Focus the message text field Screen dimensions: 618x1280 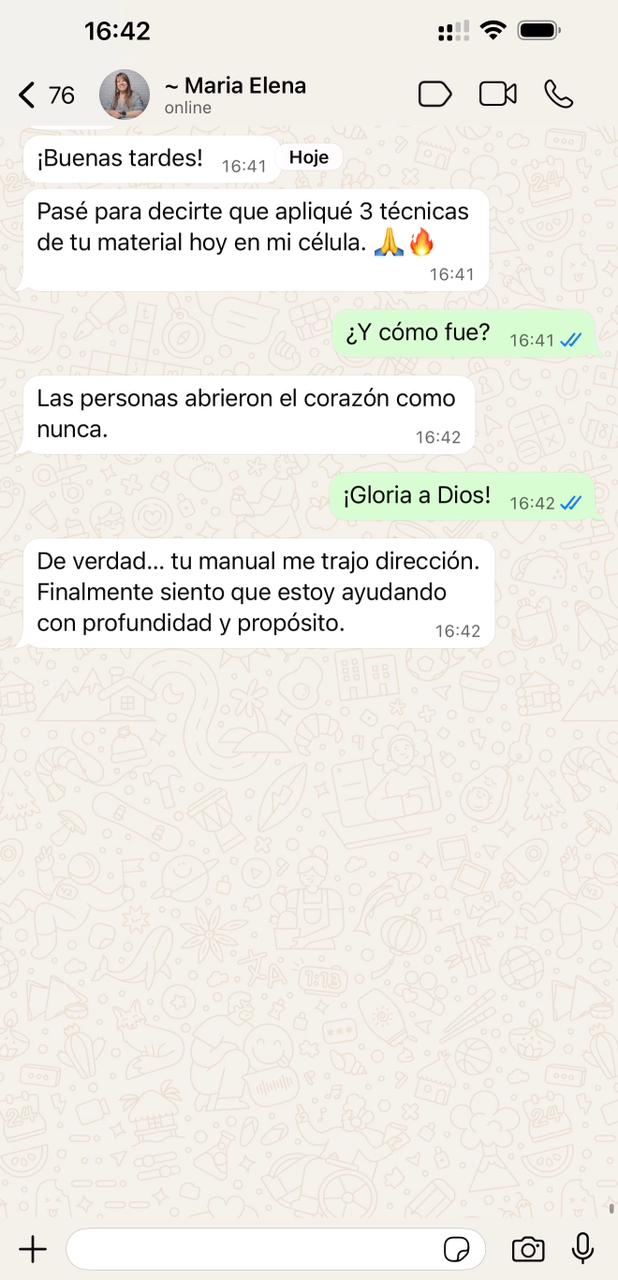250,1249
